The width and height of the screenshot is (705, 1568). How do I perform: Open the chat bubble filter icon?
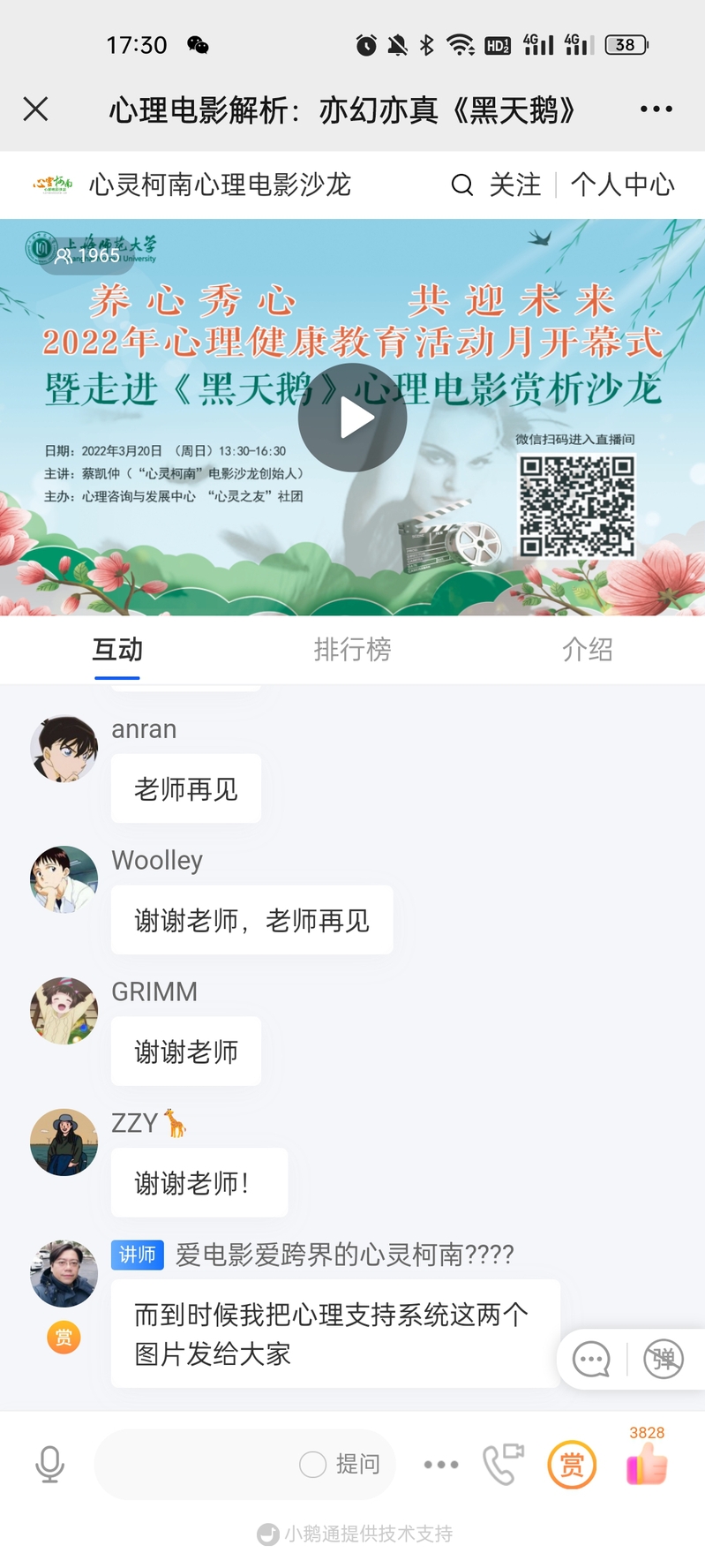tap(591, 1359)
